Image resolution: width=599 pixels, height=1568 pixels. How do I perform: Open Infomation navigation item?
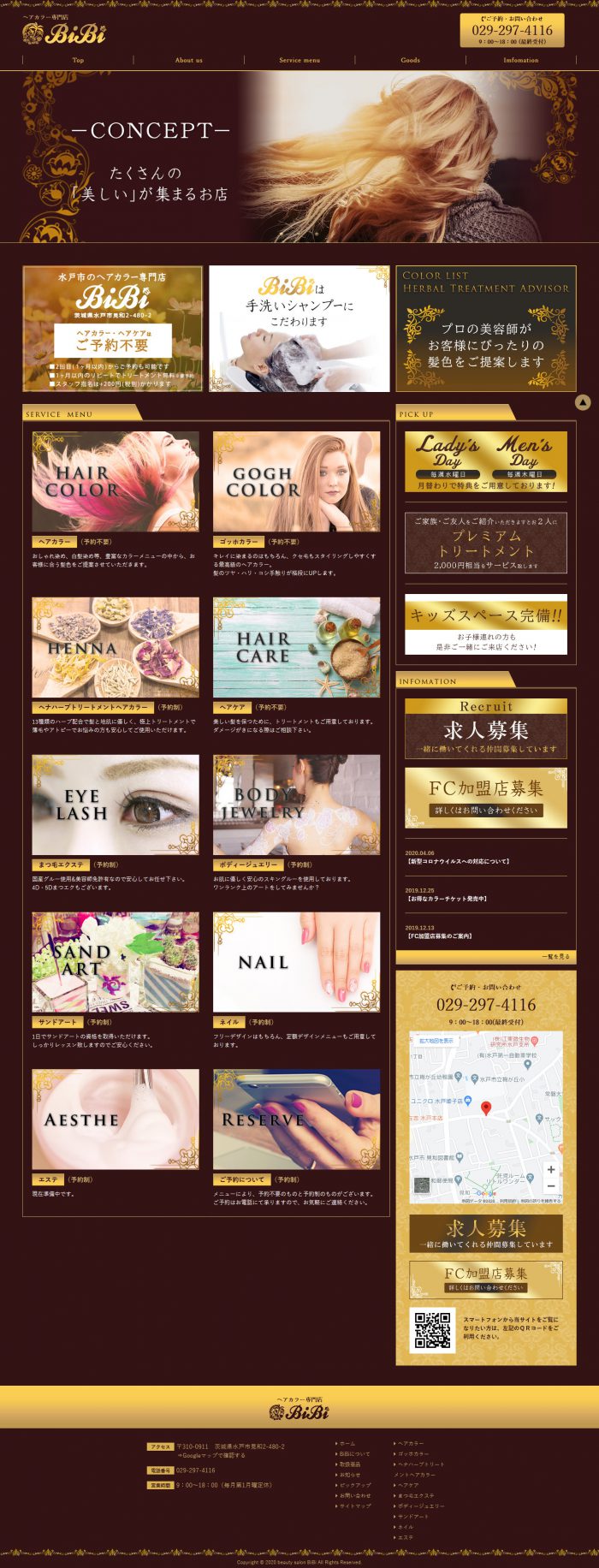[x=520, y=60]
